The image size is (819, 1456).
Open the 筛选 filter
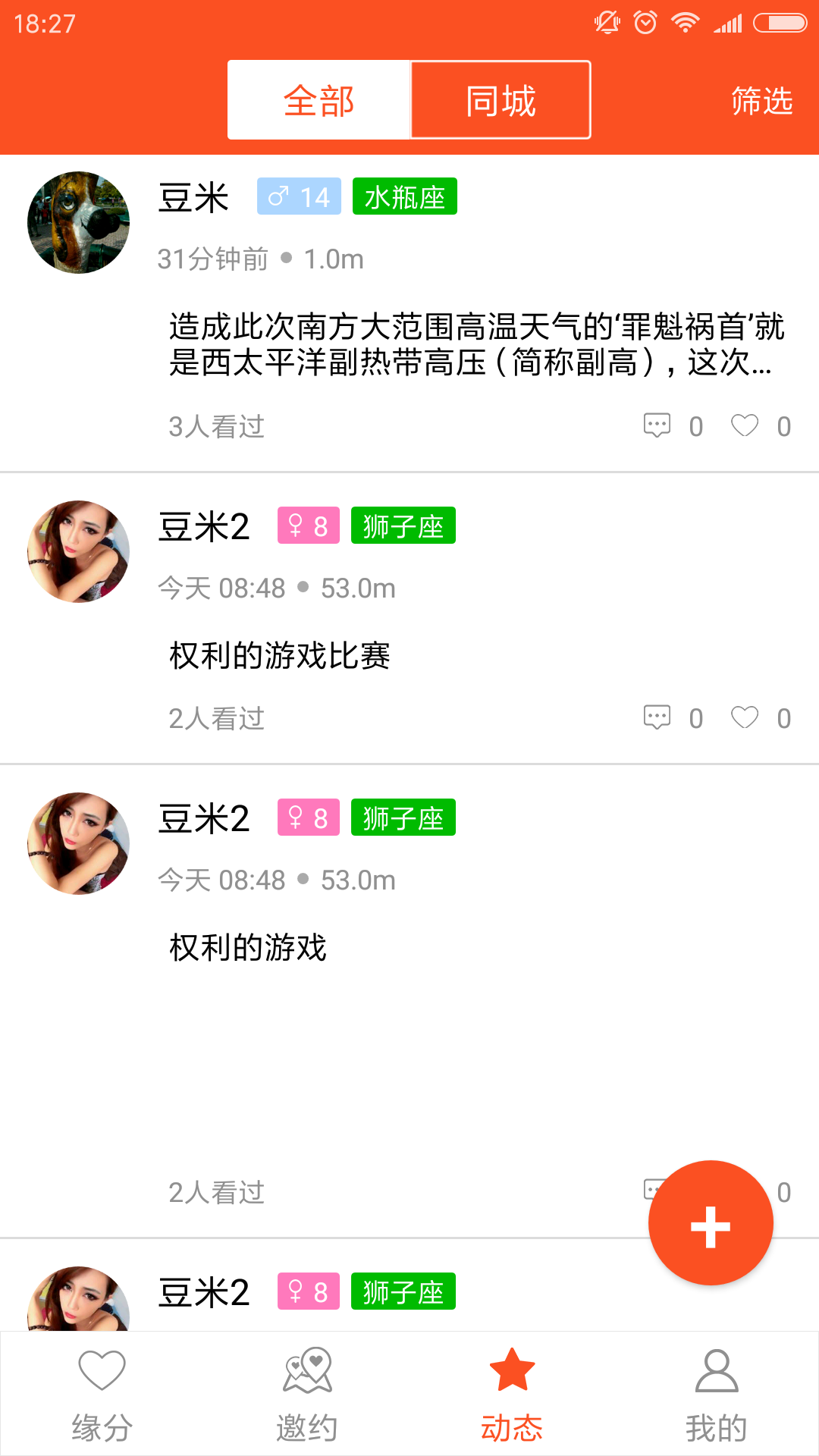point(761,101)
